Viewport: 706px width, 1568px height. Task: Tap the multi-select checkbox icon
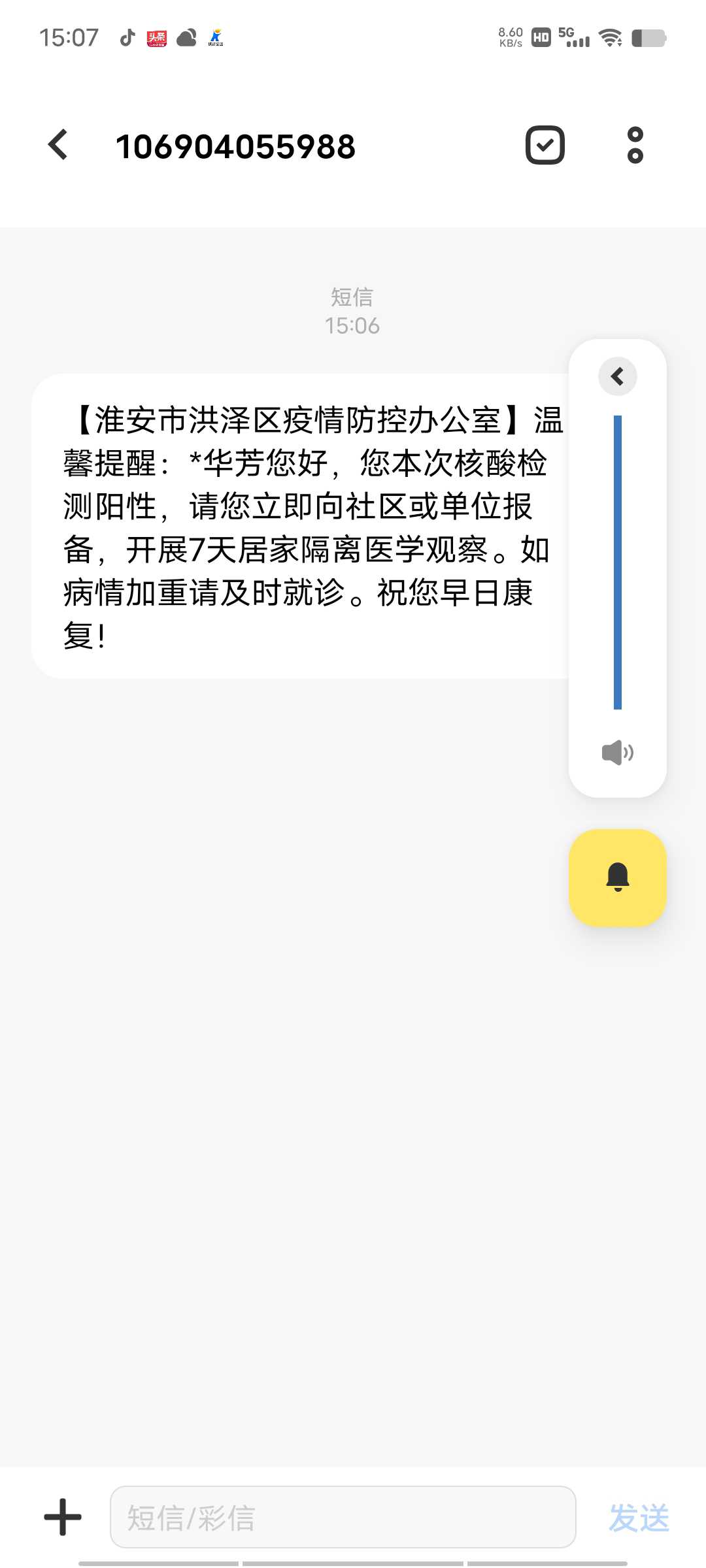545,144
